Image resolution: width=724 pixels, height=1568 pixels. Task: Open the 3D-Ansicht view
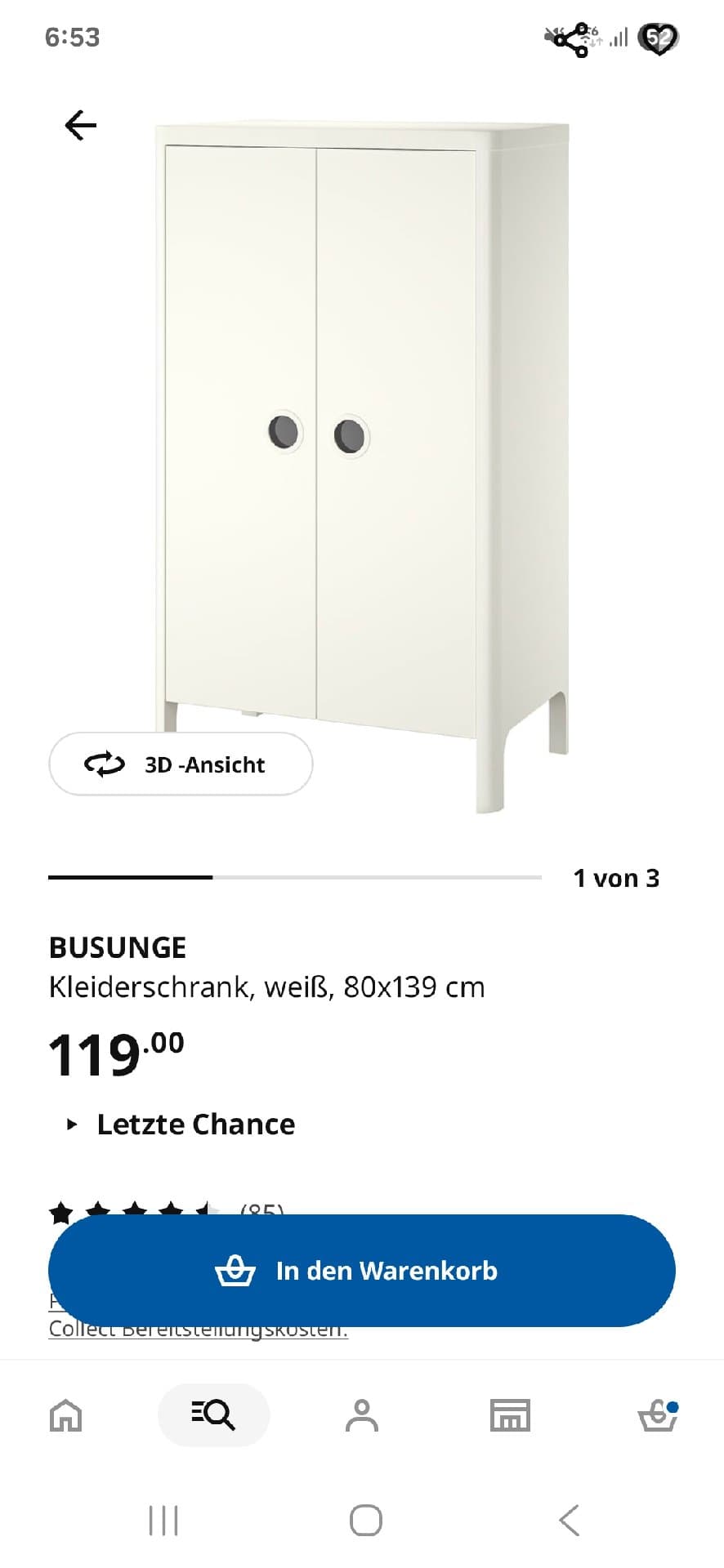click(x=181, y=764)
